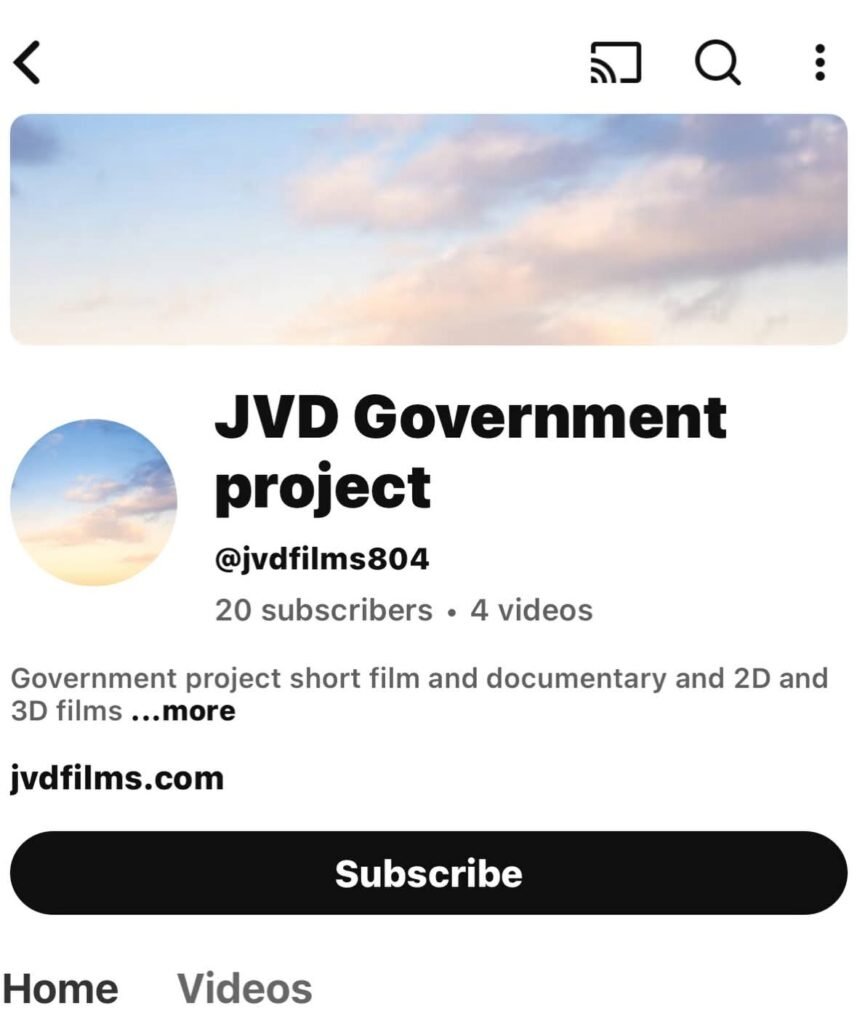Open the jvdfilms.com link
Screen dimensions: 857x1024
coord(117,778)
